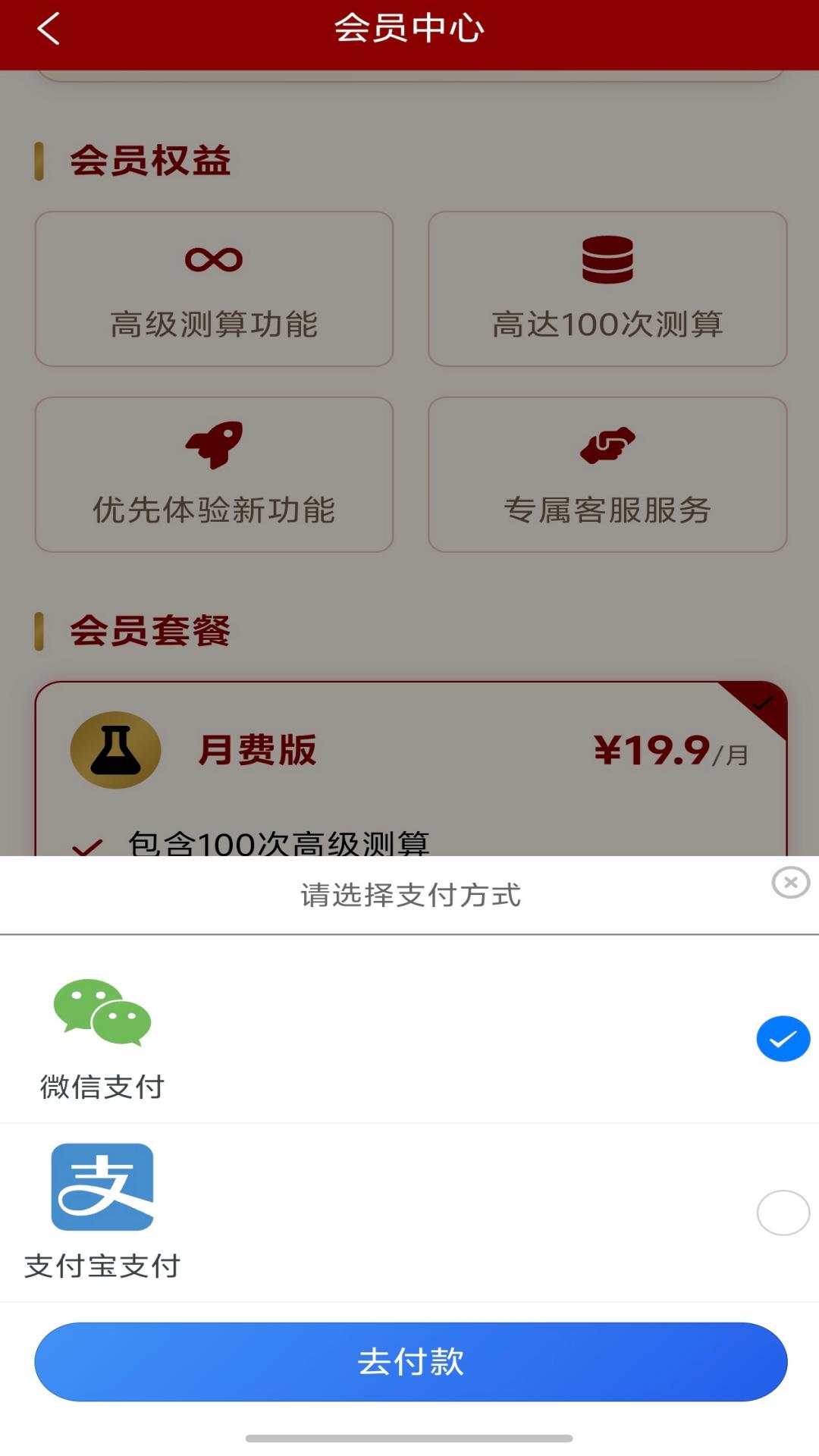Select the 月费版 membership plan
Image resolution: width=819 pixels, height=1456 pixels.
tap(409, 749)
